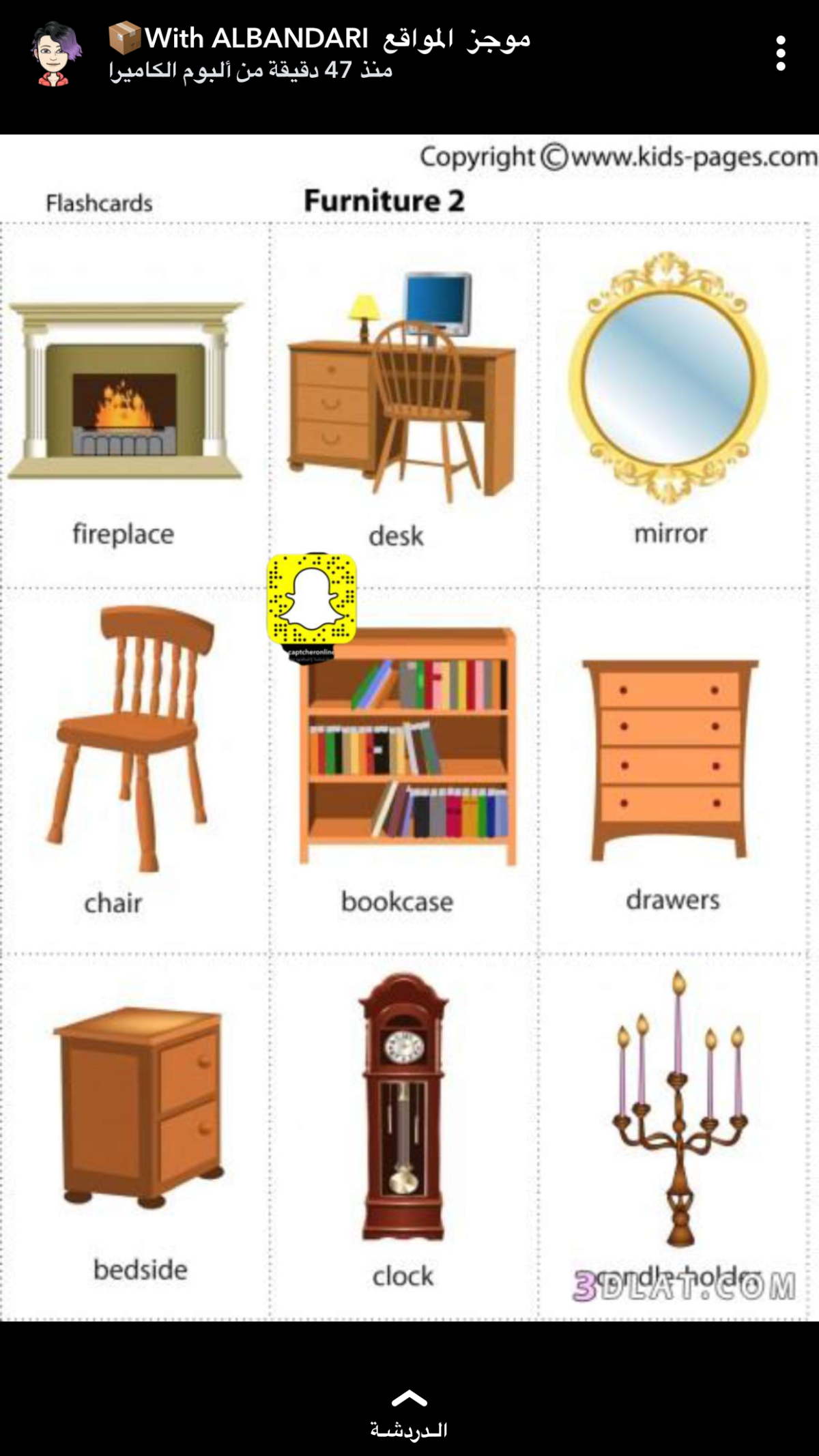The width and height of the screenshot is (819, 1456).
Task: Expand the chat via upward chevron
Action: (x=409, y=1399)
